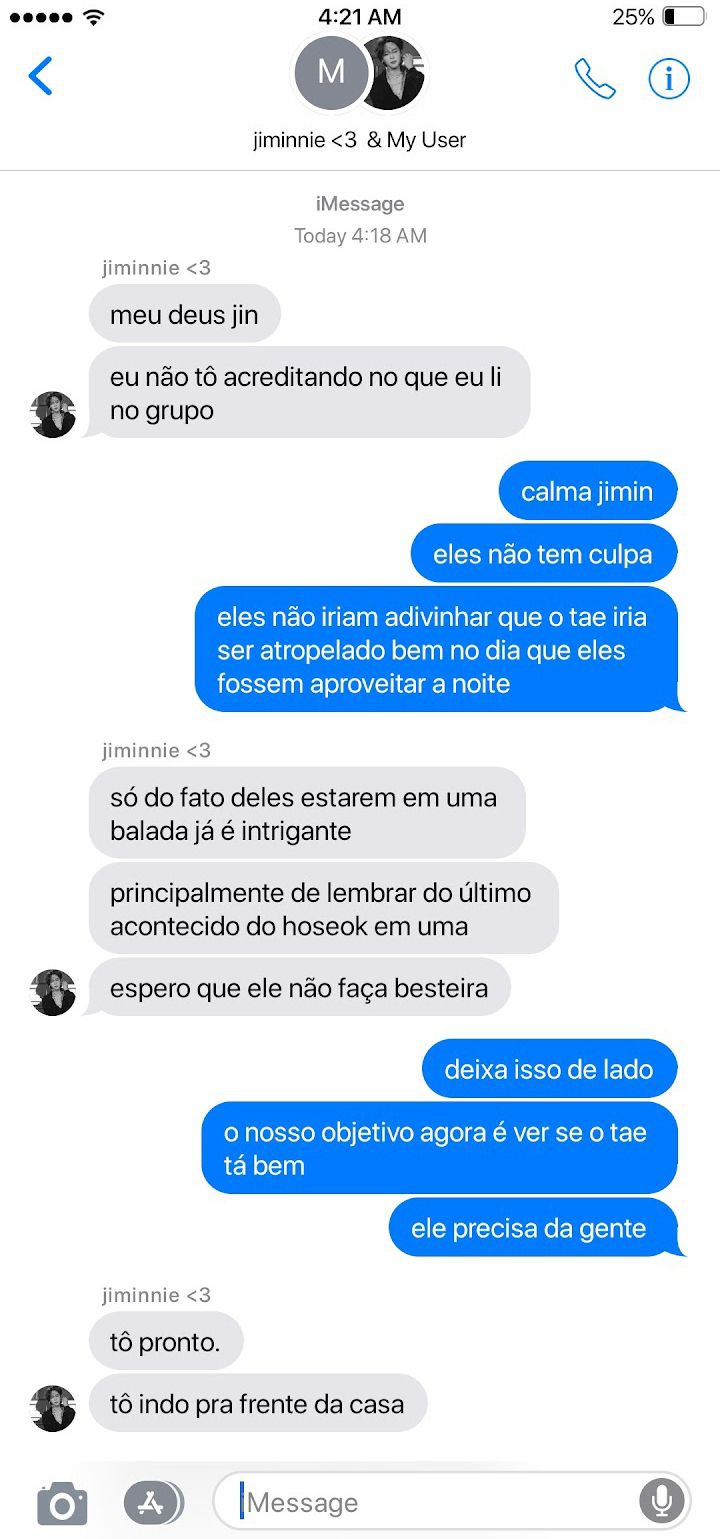Go back to the messages list
This screenshot has width=720, height=1539.
tap(40, 76)
